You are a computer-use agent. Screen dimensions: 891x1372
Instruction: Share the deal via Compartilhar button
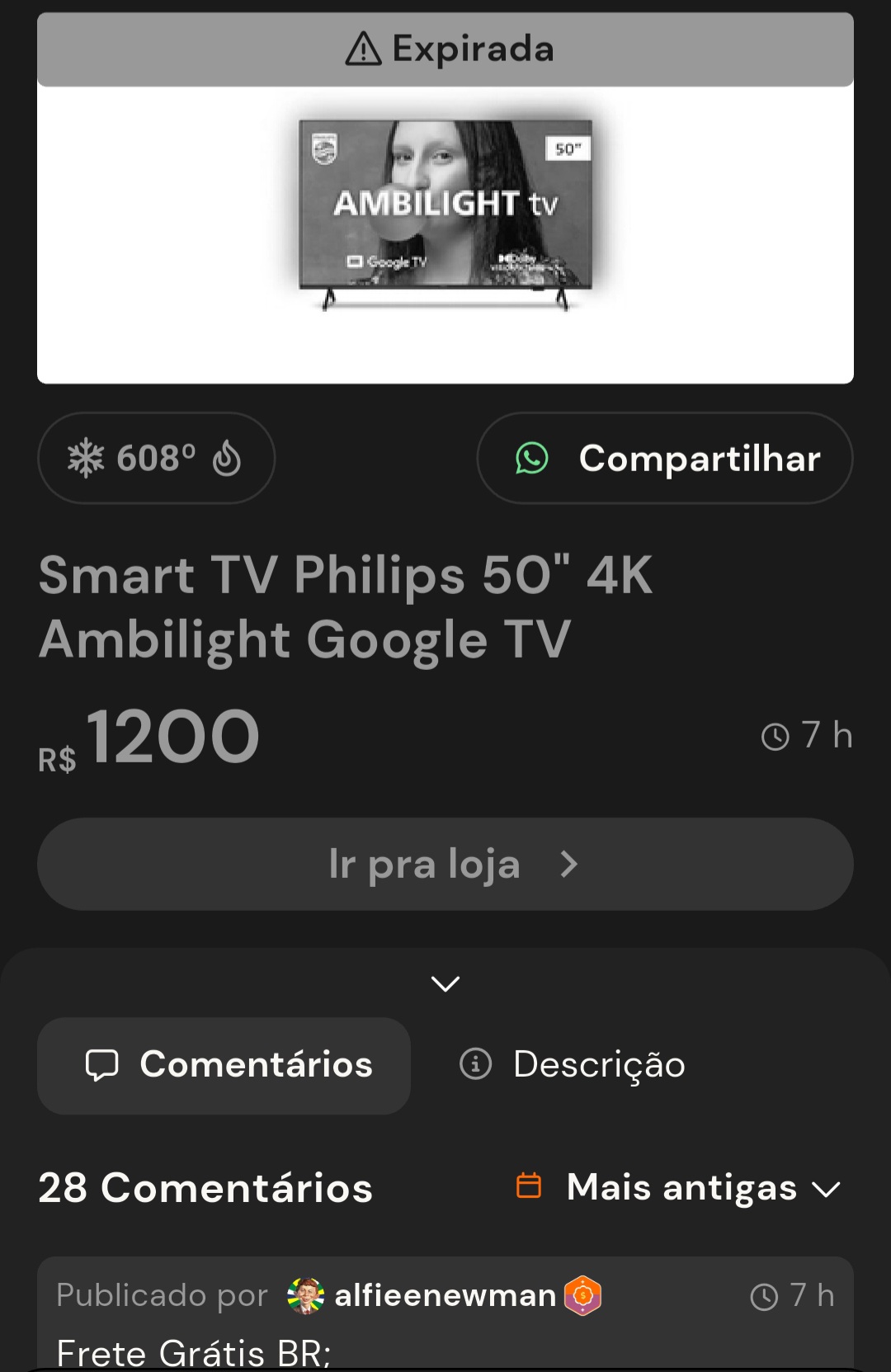664,459
